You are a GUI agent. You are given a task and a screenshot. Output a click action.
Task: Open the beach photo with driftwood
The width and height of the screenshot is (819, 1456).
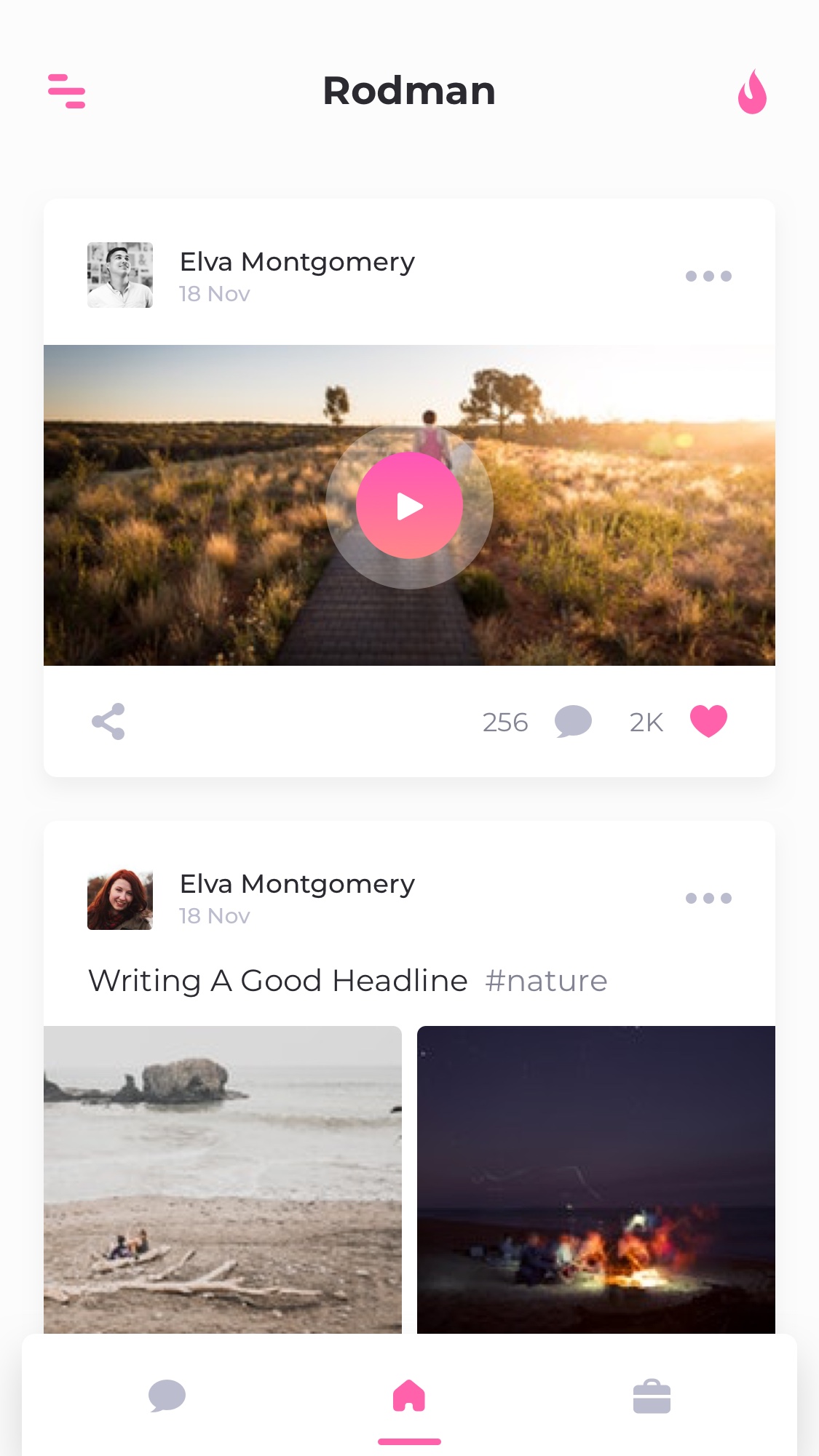click(223, 1179)
